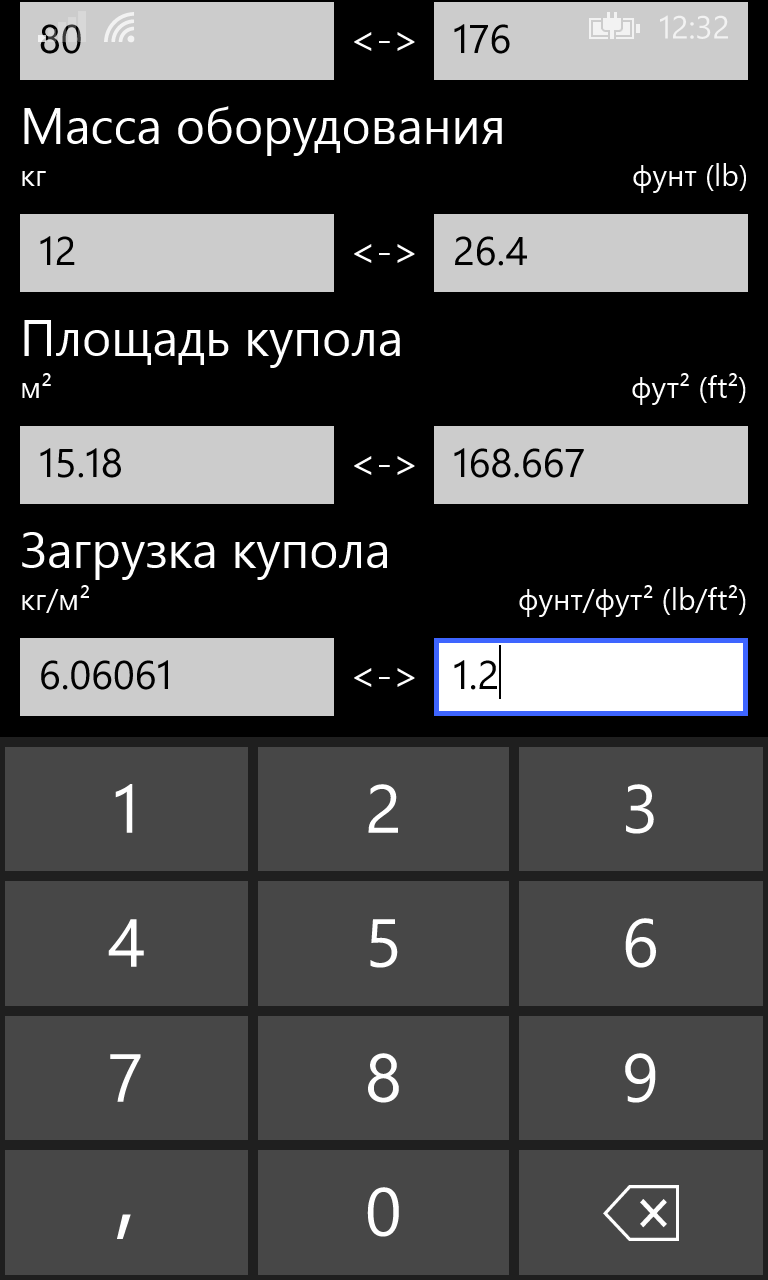Type digit 6 on the keypad
This screenshot has width=768, height=1280.
pyautogui.click(x=640, y=943)
